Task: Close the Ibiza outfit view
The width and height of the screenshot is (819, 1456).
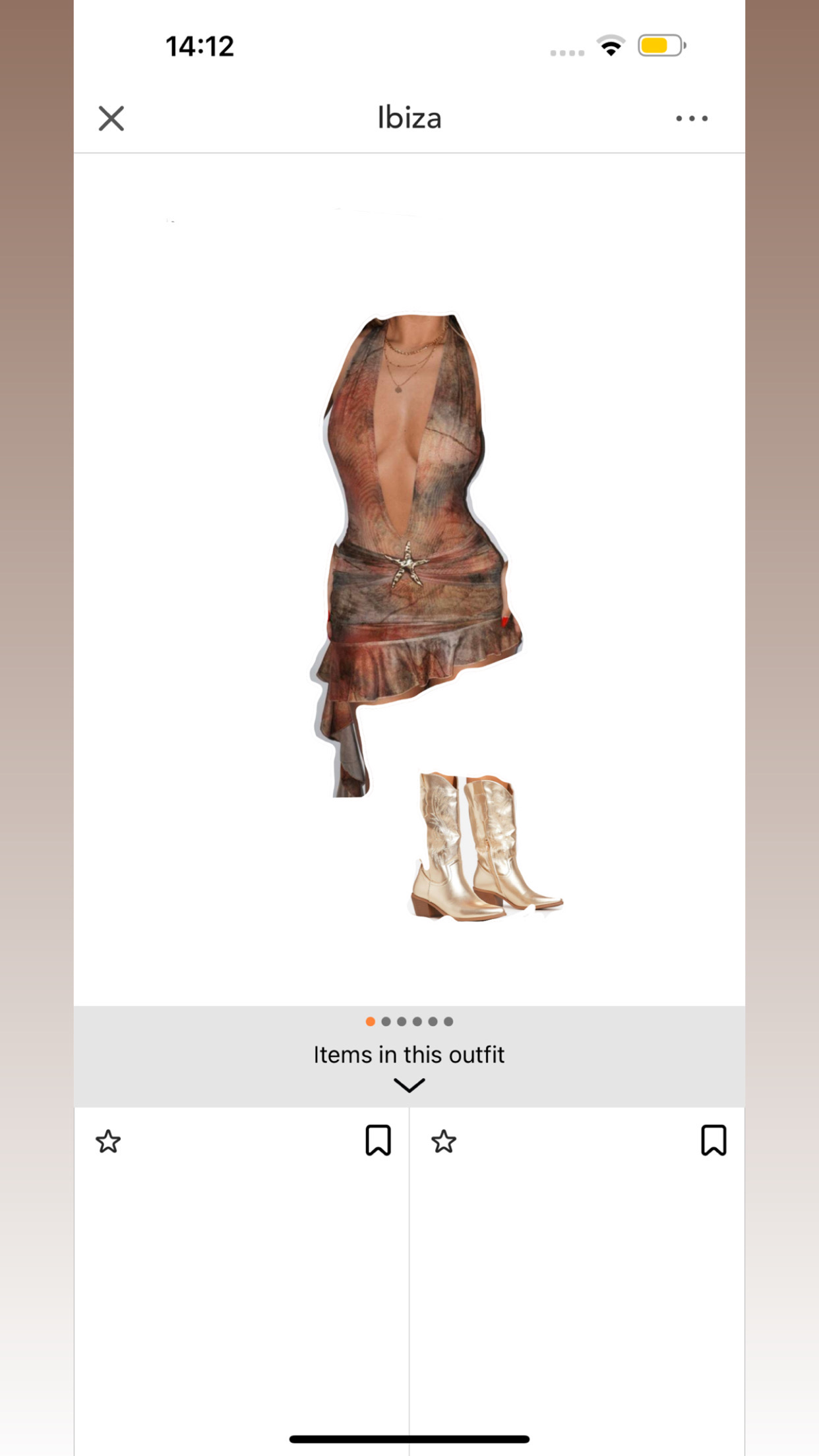Action: [x=111, y=119]
